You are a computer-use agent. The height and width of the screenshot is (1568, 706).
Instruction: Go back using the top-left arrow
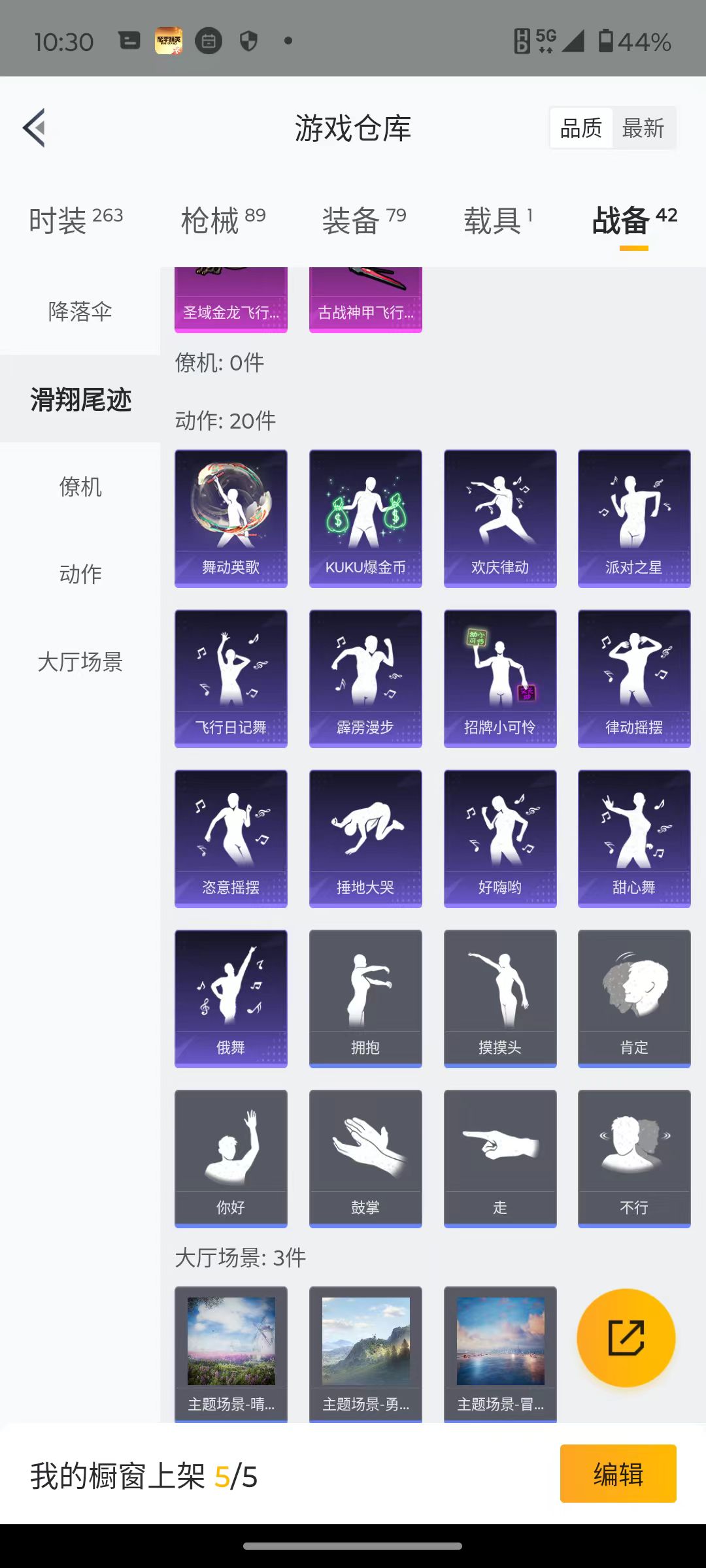click(34, 127)
